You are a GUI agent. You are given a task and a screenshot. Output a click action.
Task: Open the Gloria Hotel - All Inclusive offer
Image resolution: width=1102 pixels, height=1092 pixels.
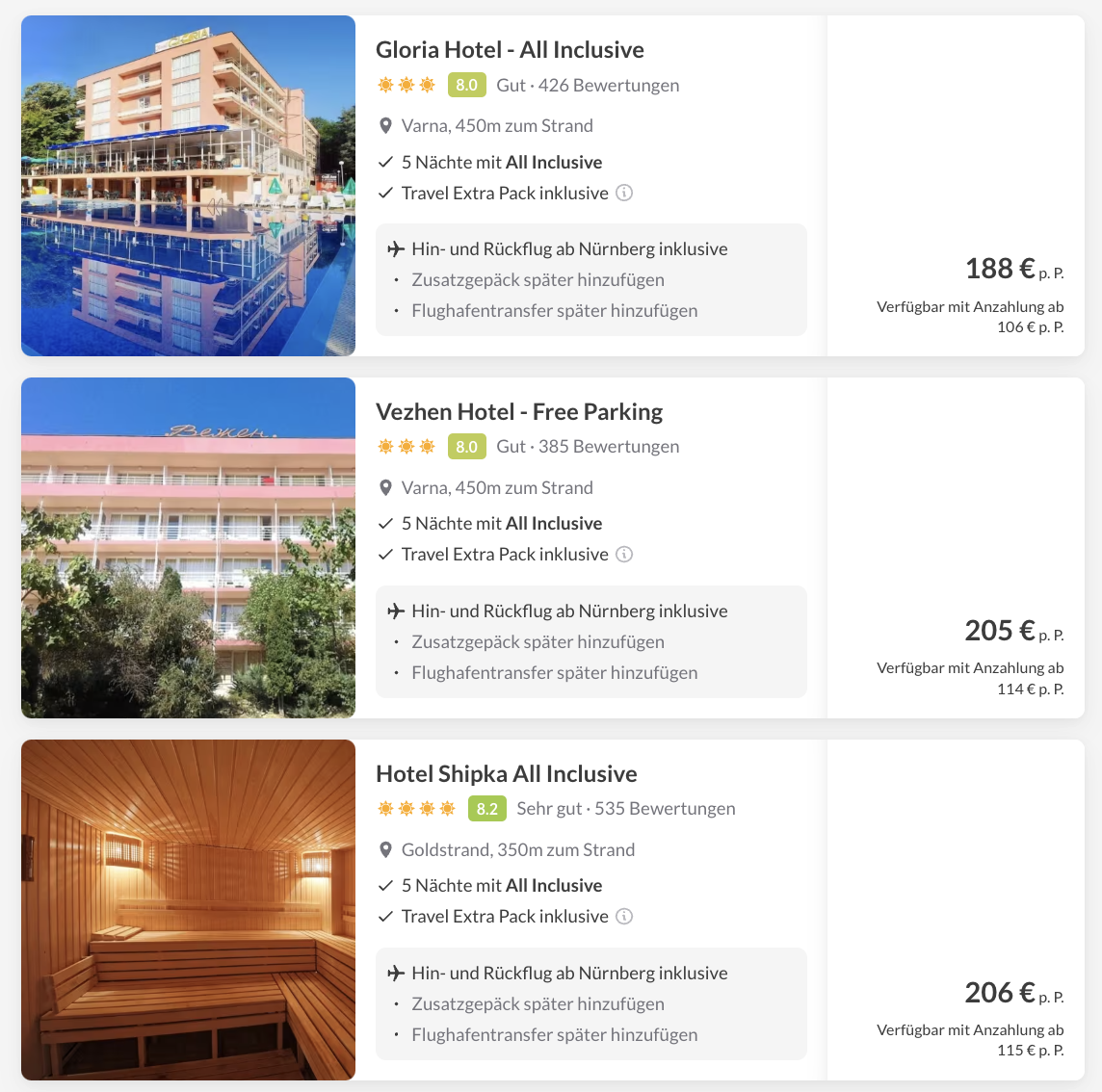[x=510, y=50]
